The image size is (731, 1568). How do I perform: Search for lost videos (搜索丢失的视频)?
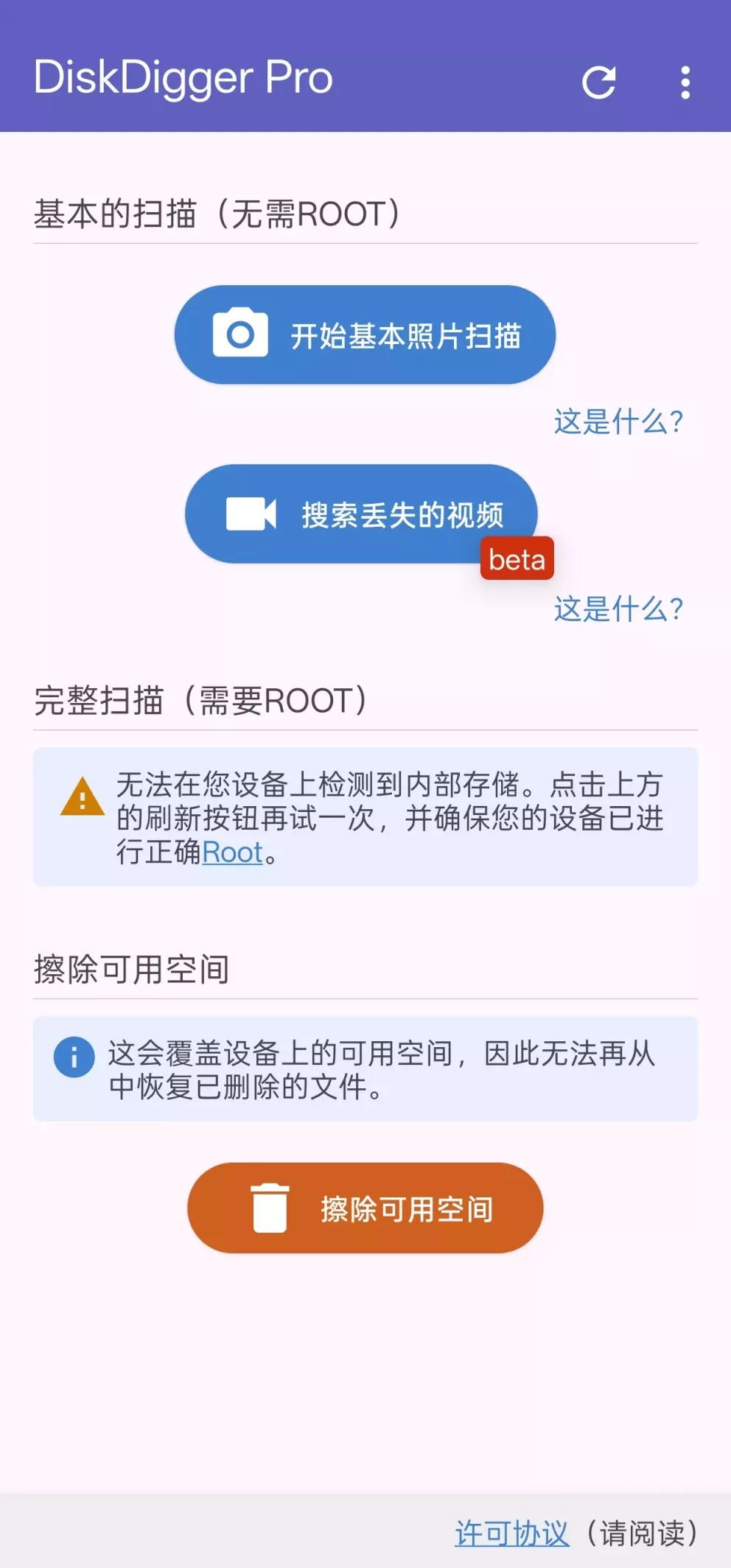[361, 514]
